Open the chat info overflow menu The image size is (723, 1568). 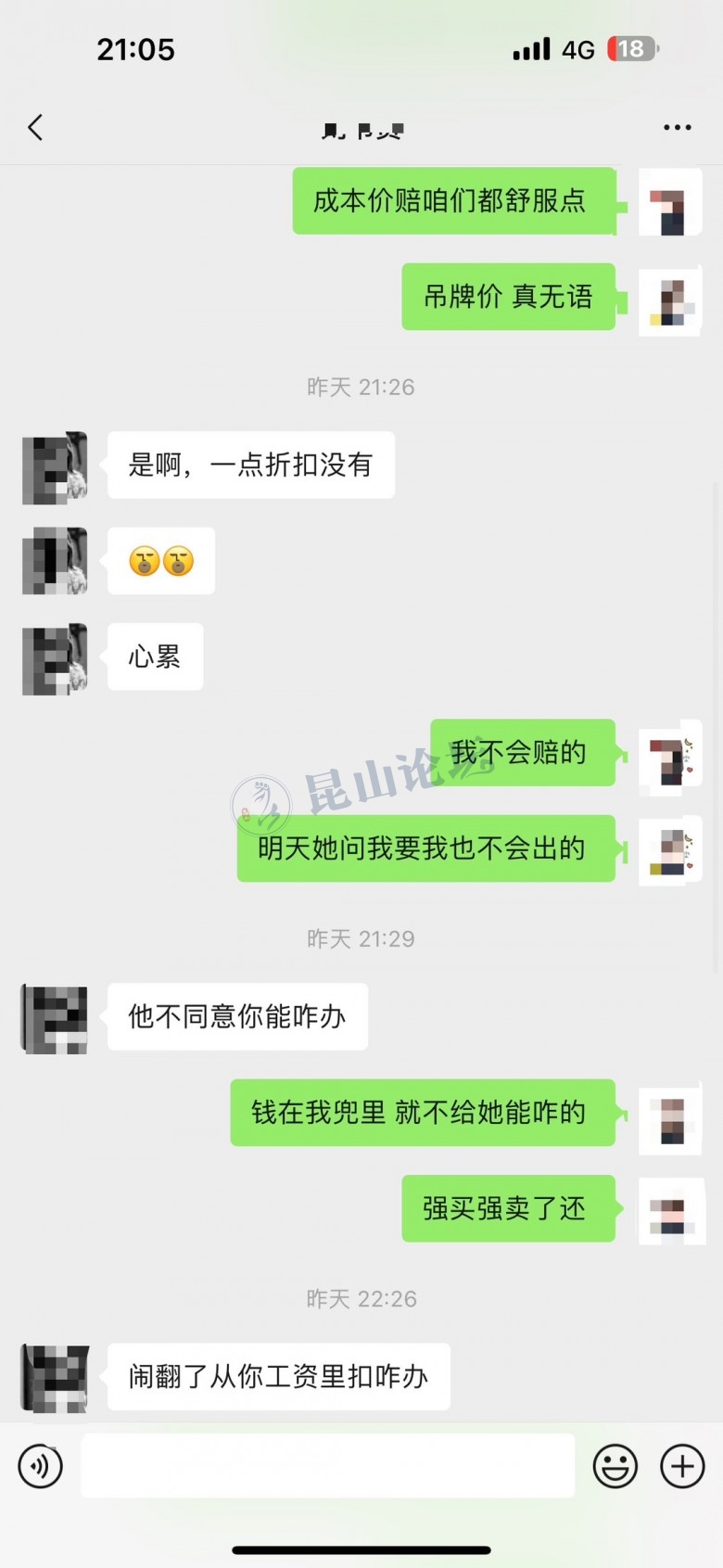coord(677,128)
